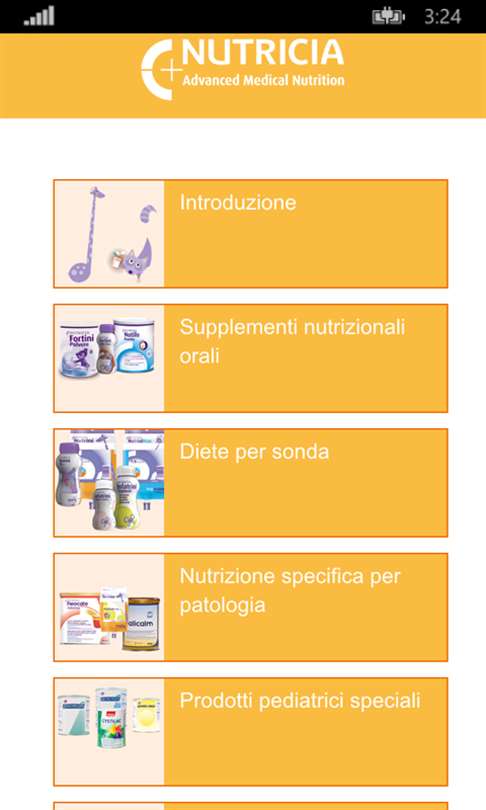The height and width of the screenshot is (810, 486).
Task: Open Supplementi nutrizionali orali
Action: click(x=250, y=358)
